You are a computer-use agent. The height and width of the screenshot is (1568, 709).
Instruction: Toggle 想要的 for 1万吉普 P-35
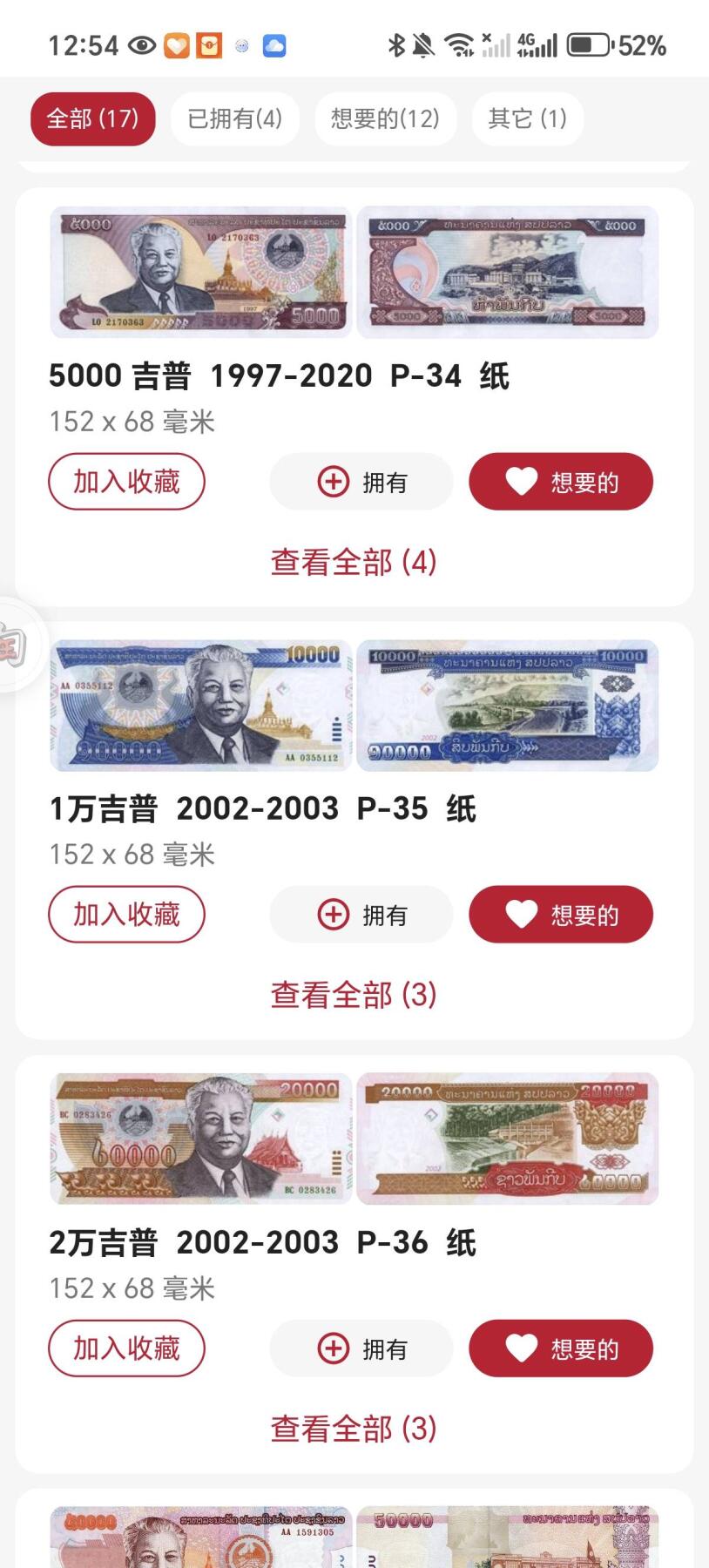(x=561, y=915)
